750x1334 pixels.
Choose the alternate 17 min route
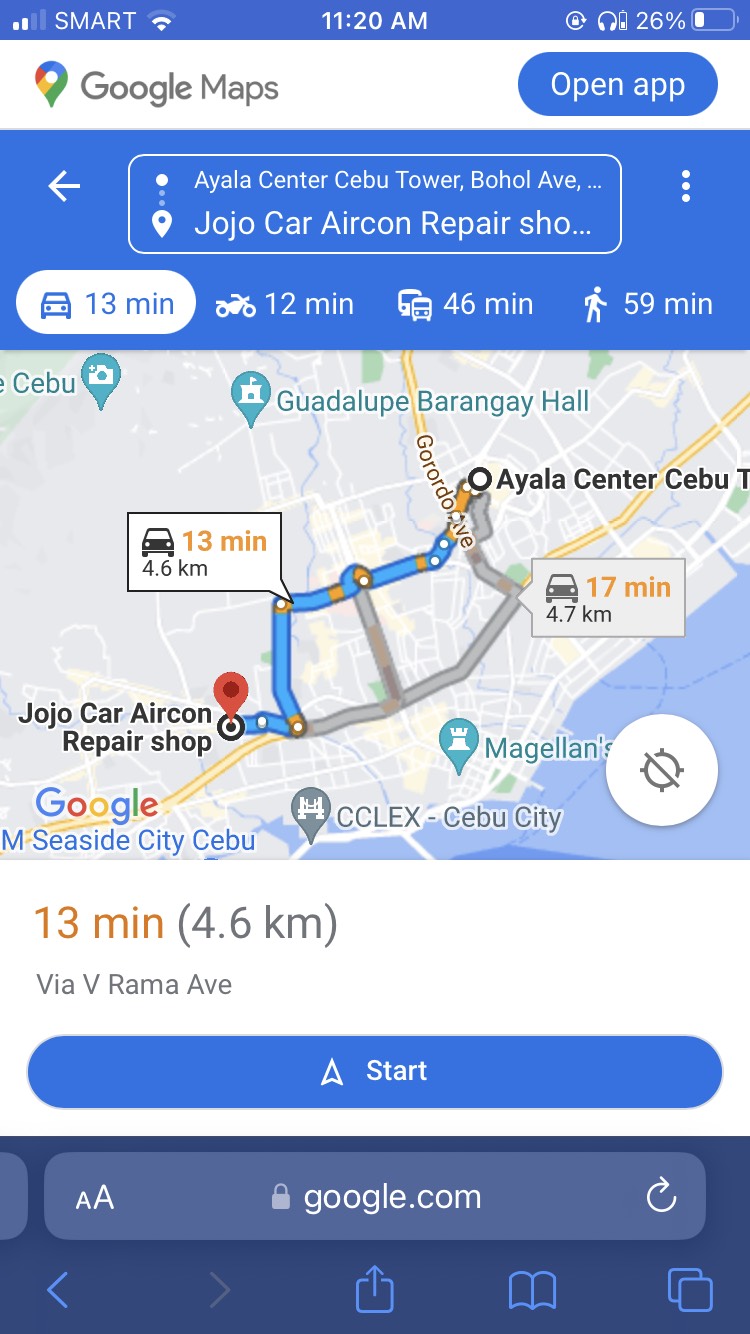click(x=607, y=598)
